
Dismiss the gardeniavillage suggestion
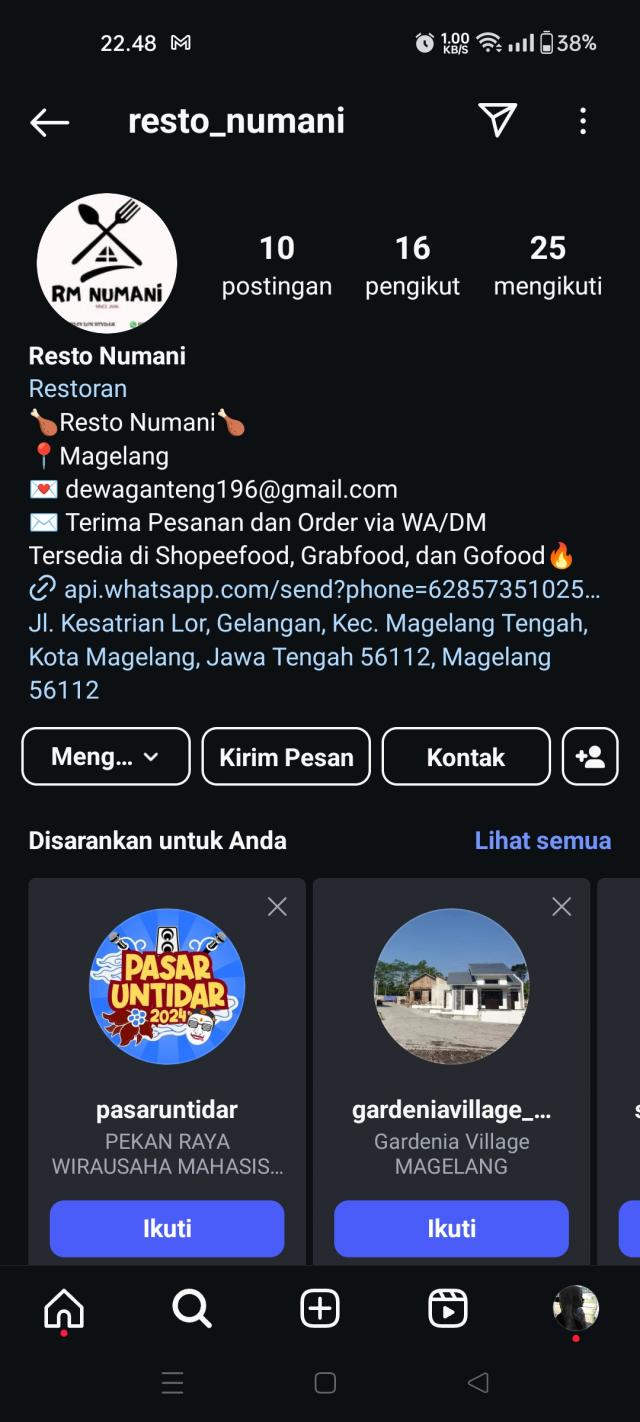[x=562, y=906]
